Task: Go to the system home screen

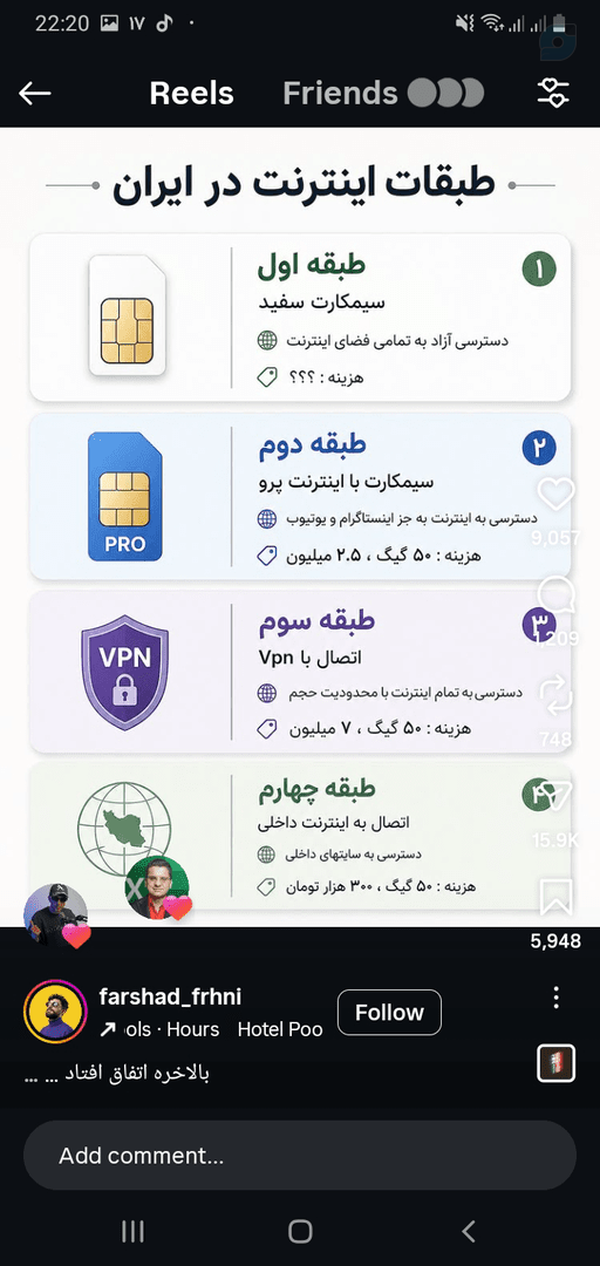Action: pyautogui.click(x=300, y=1232)
